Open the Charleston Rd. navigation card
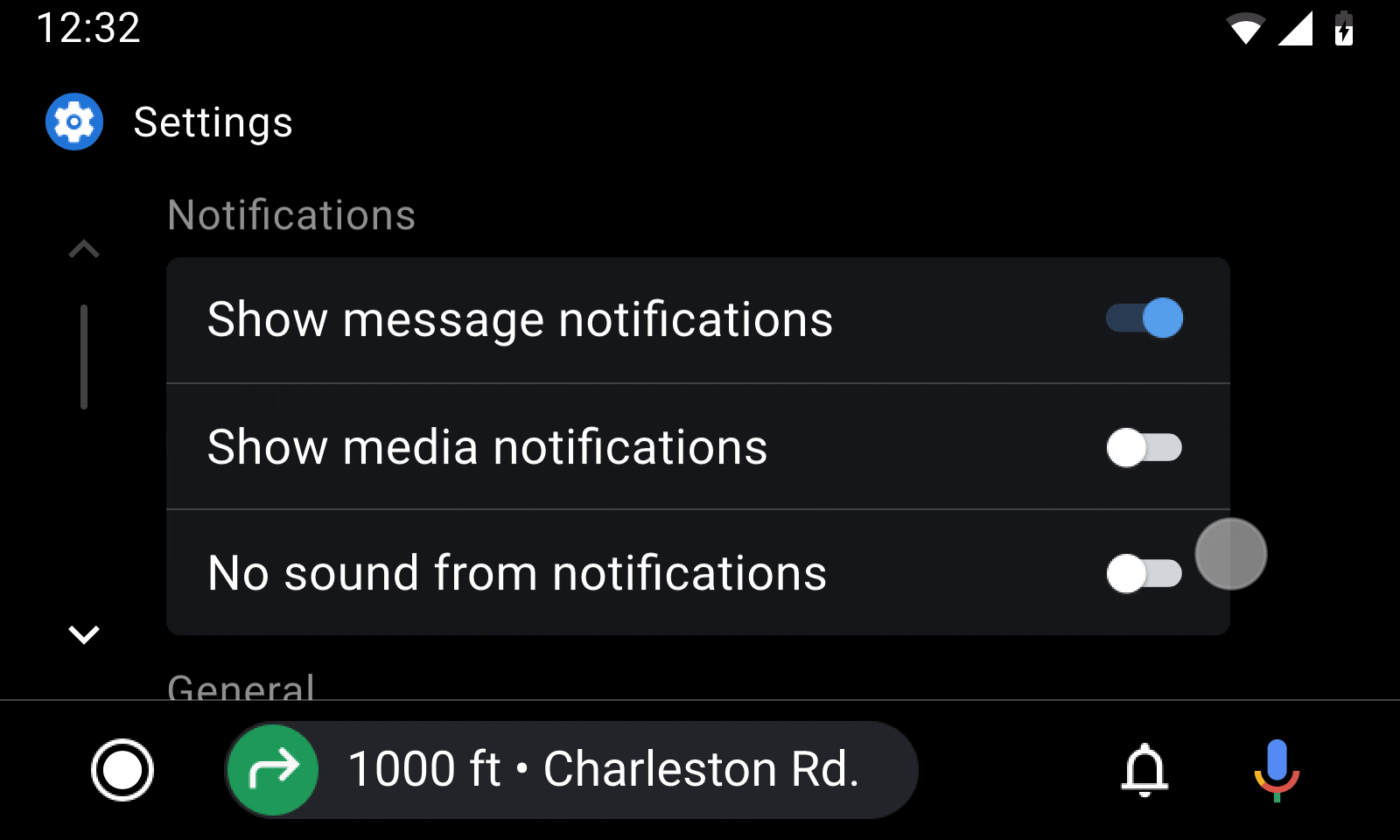The height and width of the screenshot is (840, 1400). tap(570, 770)
